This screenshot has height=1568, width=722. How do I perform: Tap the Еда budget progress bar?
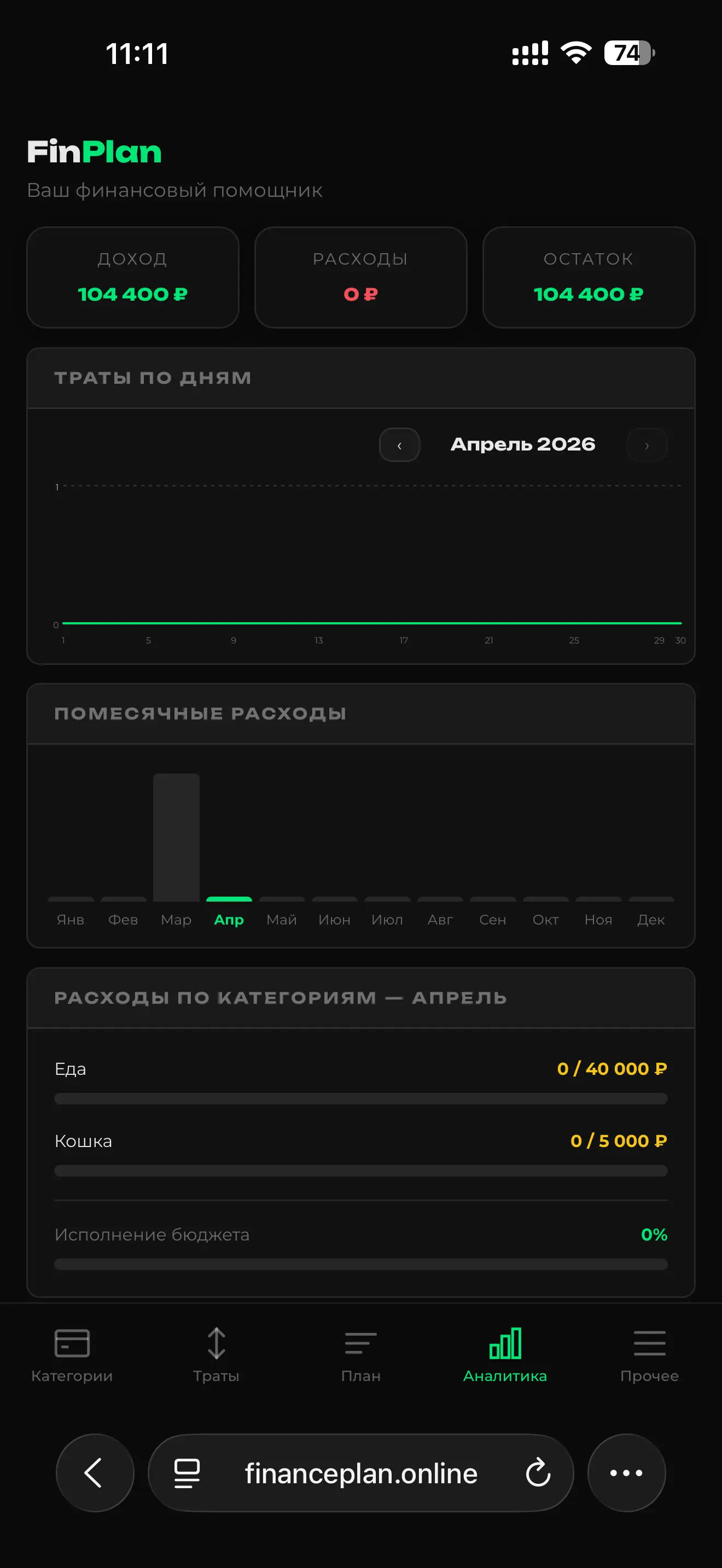tap(360, 1099)
